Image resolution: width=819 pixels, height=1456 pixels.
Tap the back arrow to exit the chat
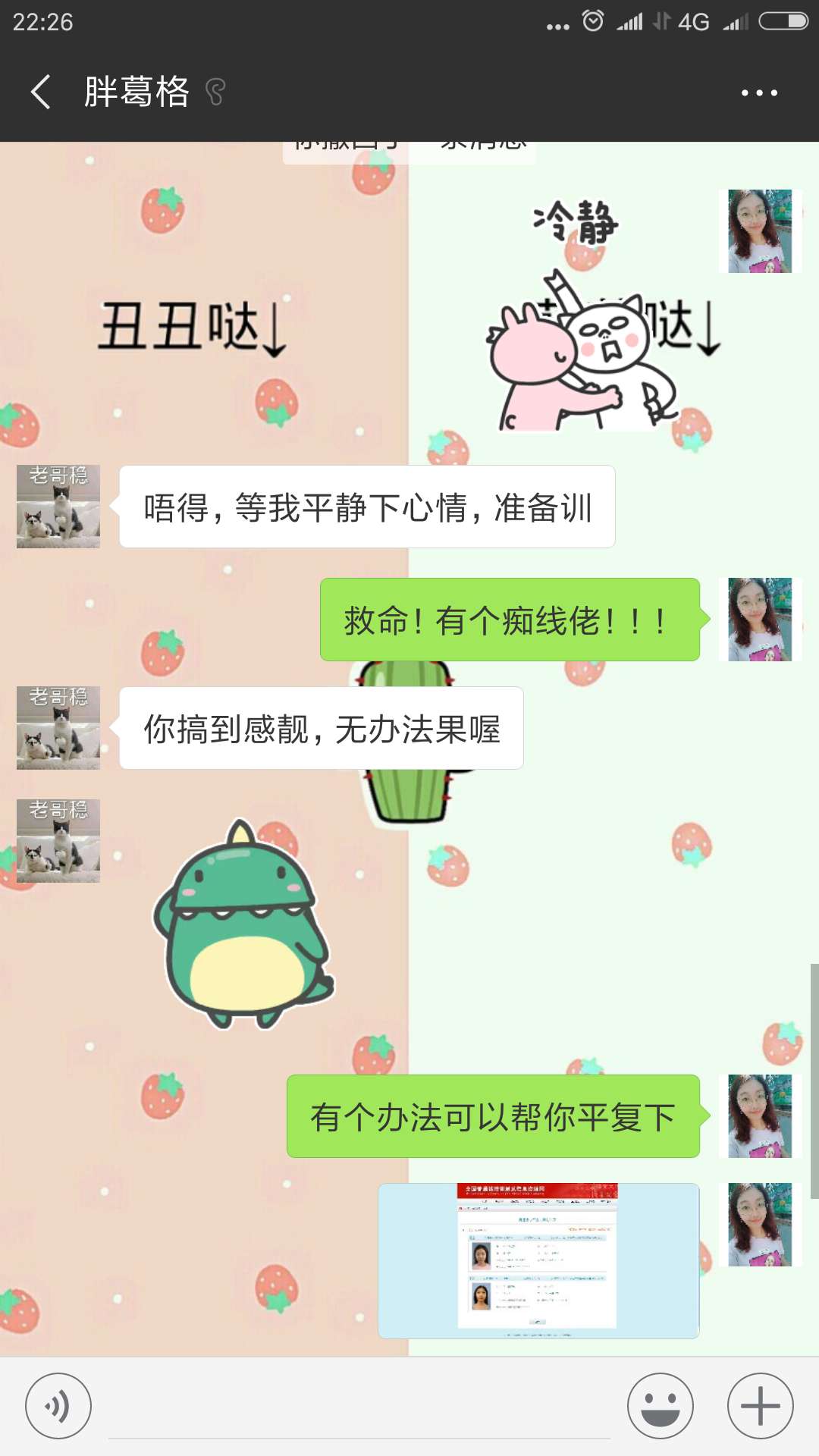point(39,91)
